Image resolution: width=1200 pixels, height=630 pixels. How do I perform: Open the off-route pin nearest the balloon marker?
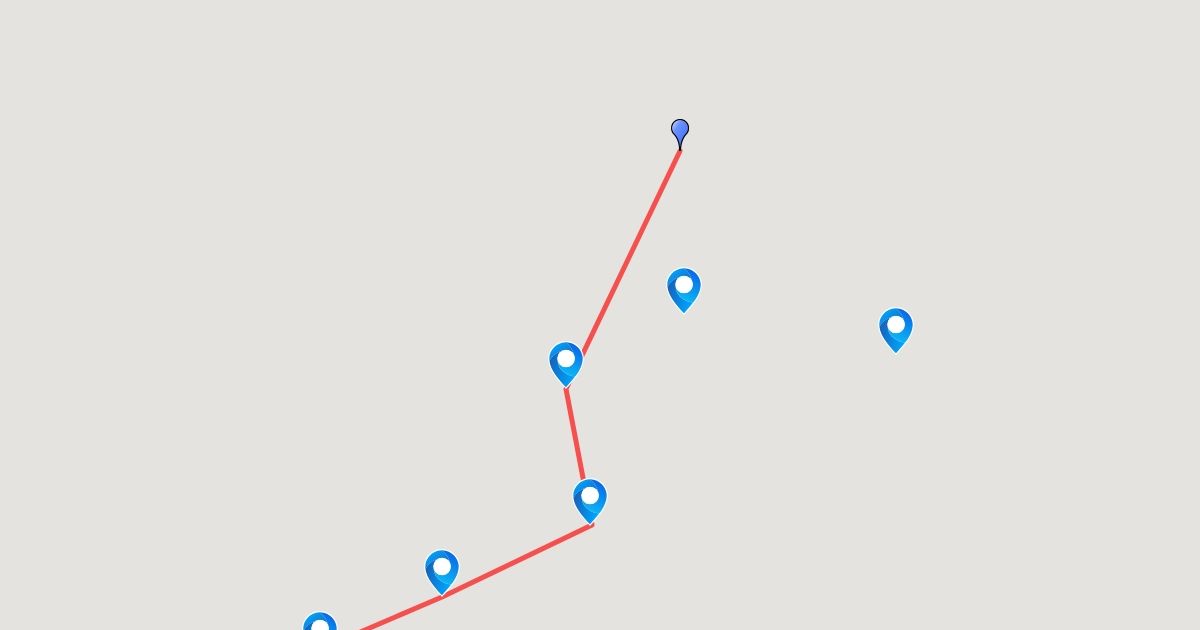(x=684, y=288)
